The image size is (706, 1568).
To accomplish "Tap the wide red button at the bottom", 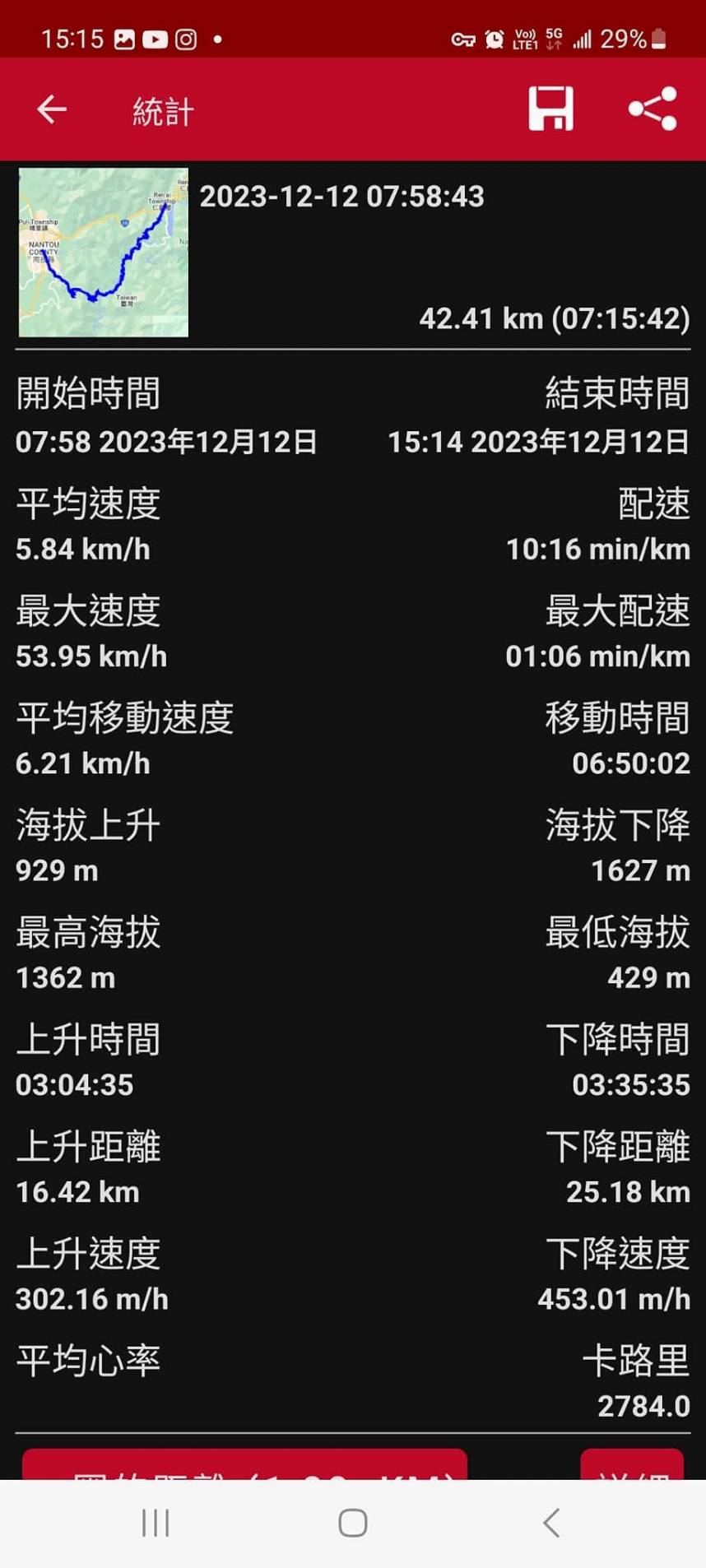I will (245, 1464).
